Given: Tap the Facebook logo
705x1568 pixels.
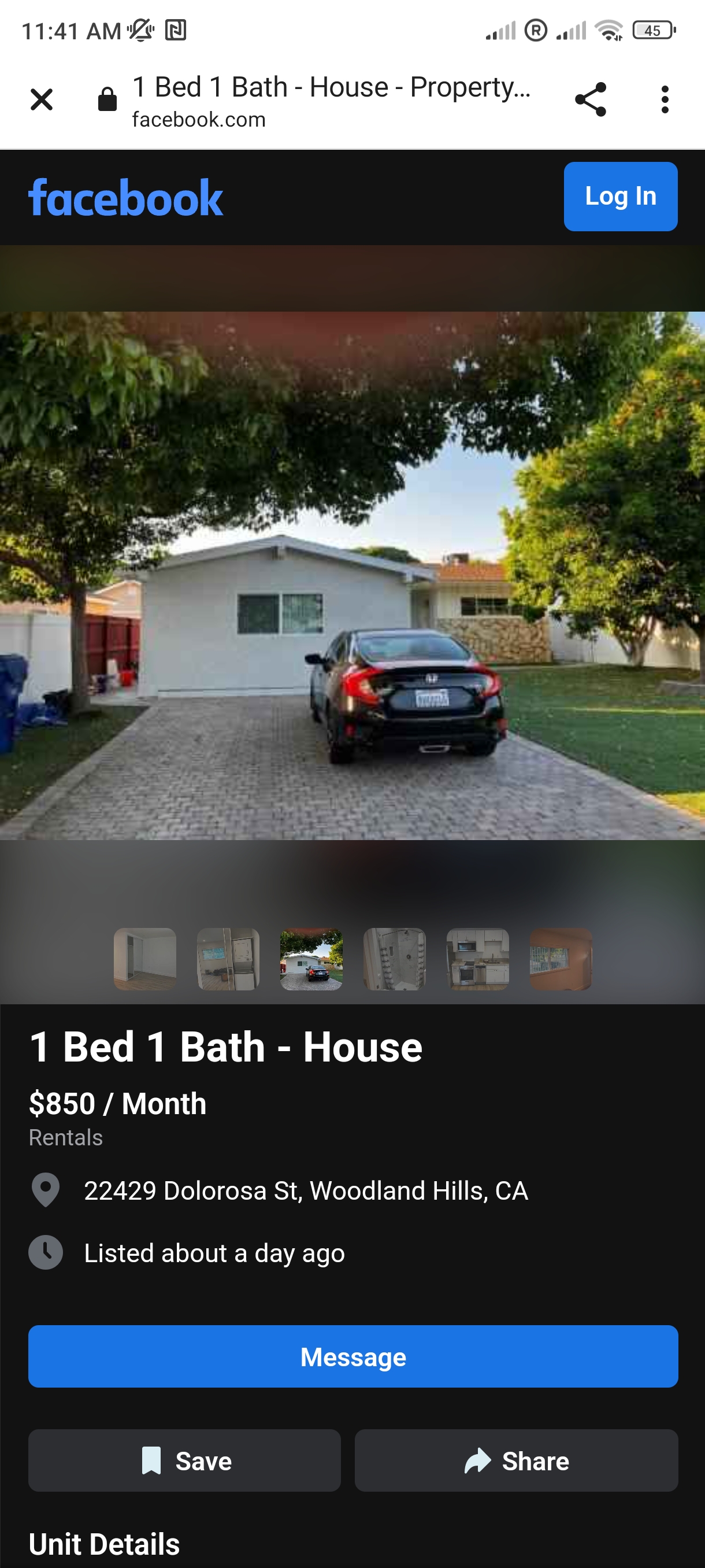Looking at the screenshot, I should coord(126,198).
